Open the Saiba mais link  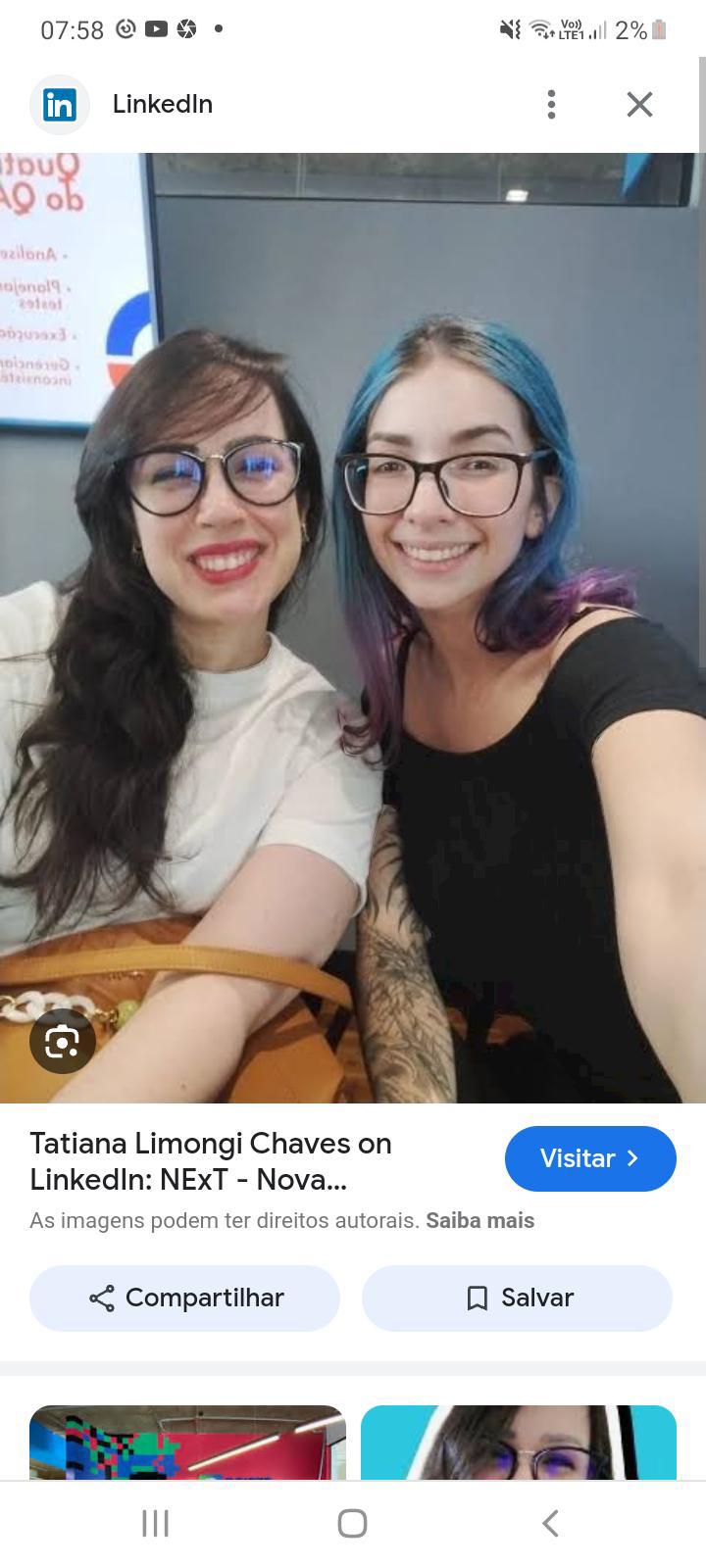pyautogui.click(x=479, y=1221)
